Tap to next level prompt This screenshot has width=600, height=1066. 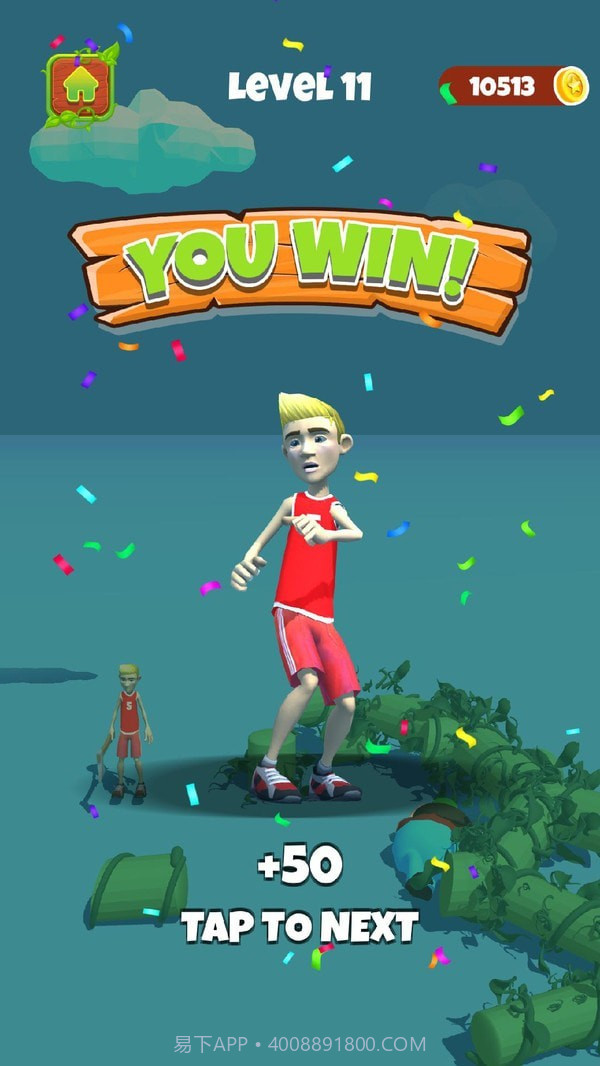299,927
